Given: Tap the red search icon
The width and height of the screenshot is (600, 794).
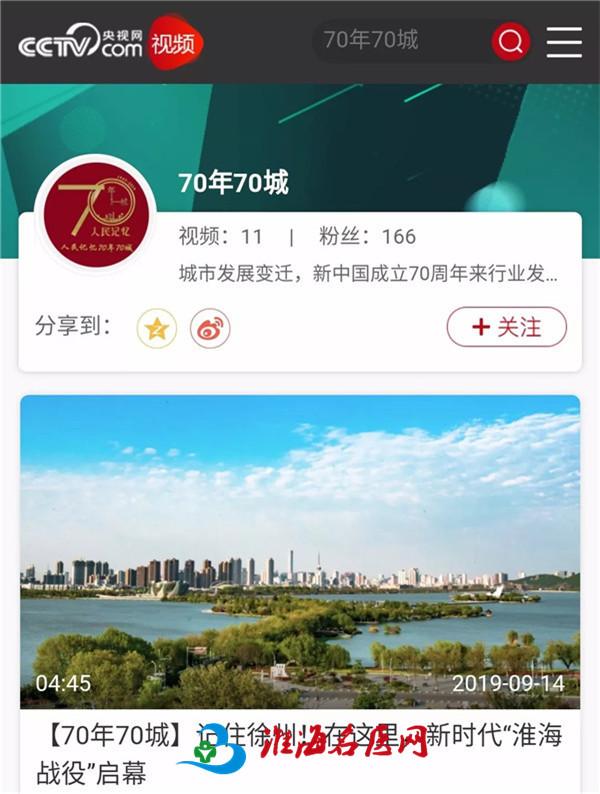Looking at the screenshot, I should coord(510,41).
